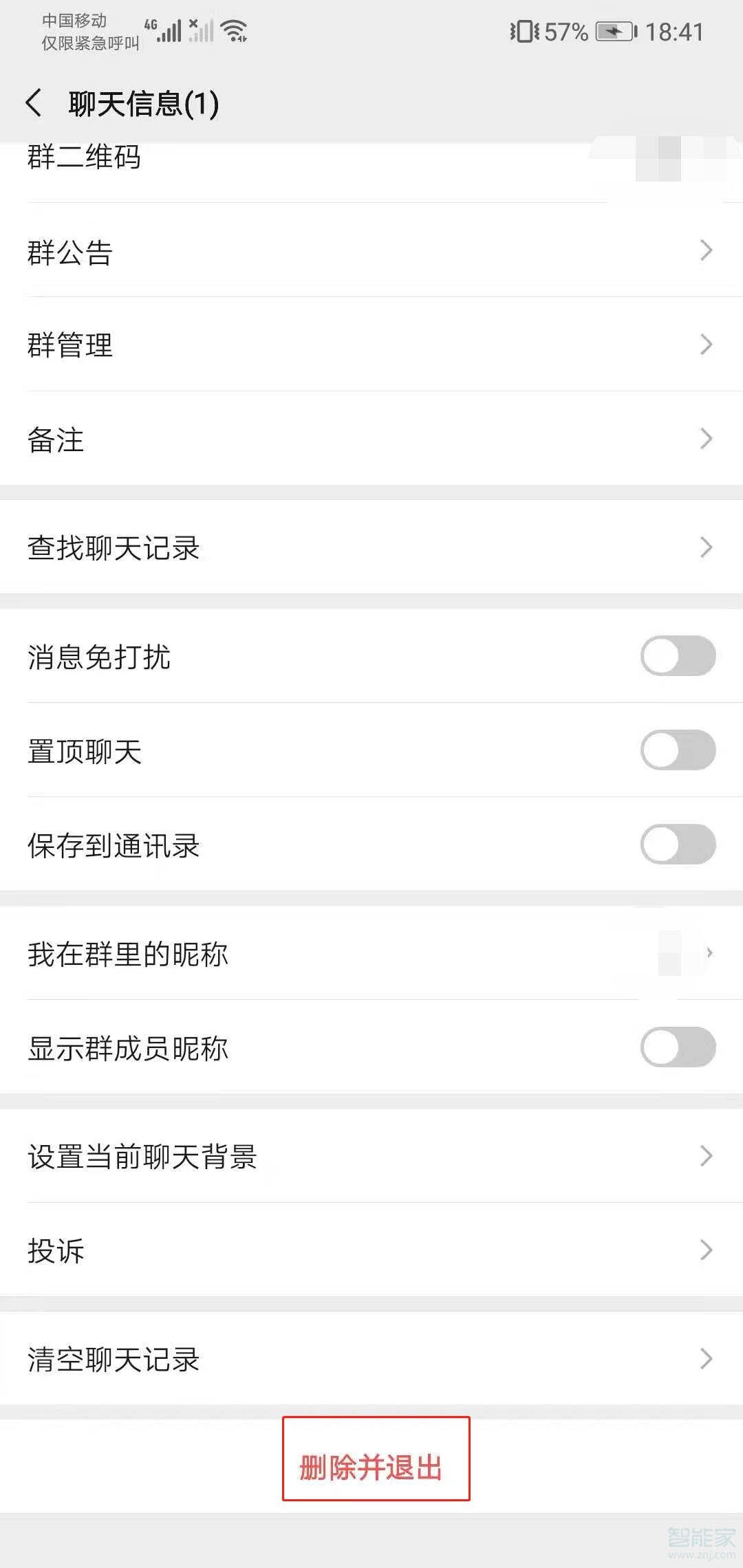Toggle 显示群成员昵称 on
The width and height of the screenshot is (743, 1568).
tap(678, 1048)
